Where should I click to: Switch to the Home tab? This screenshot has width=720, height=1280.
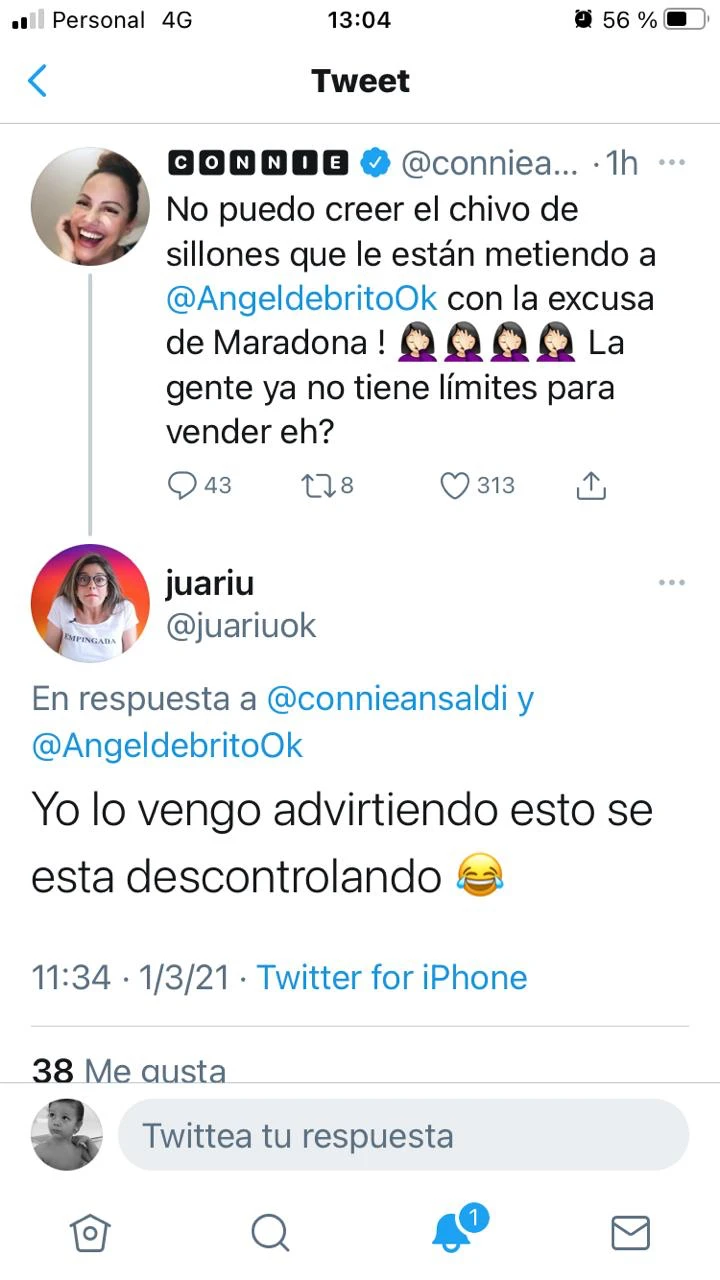[90, 1232]
